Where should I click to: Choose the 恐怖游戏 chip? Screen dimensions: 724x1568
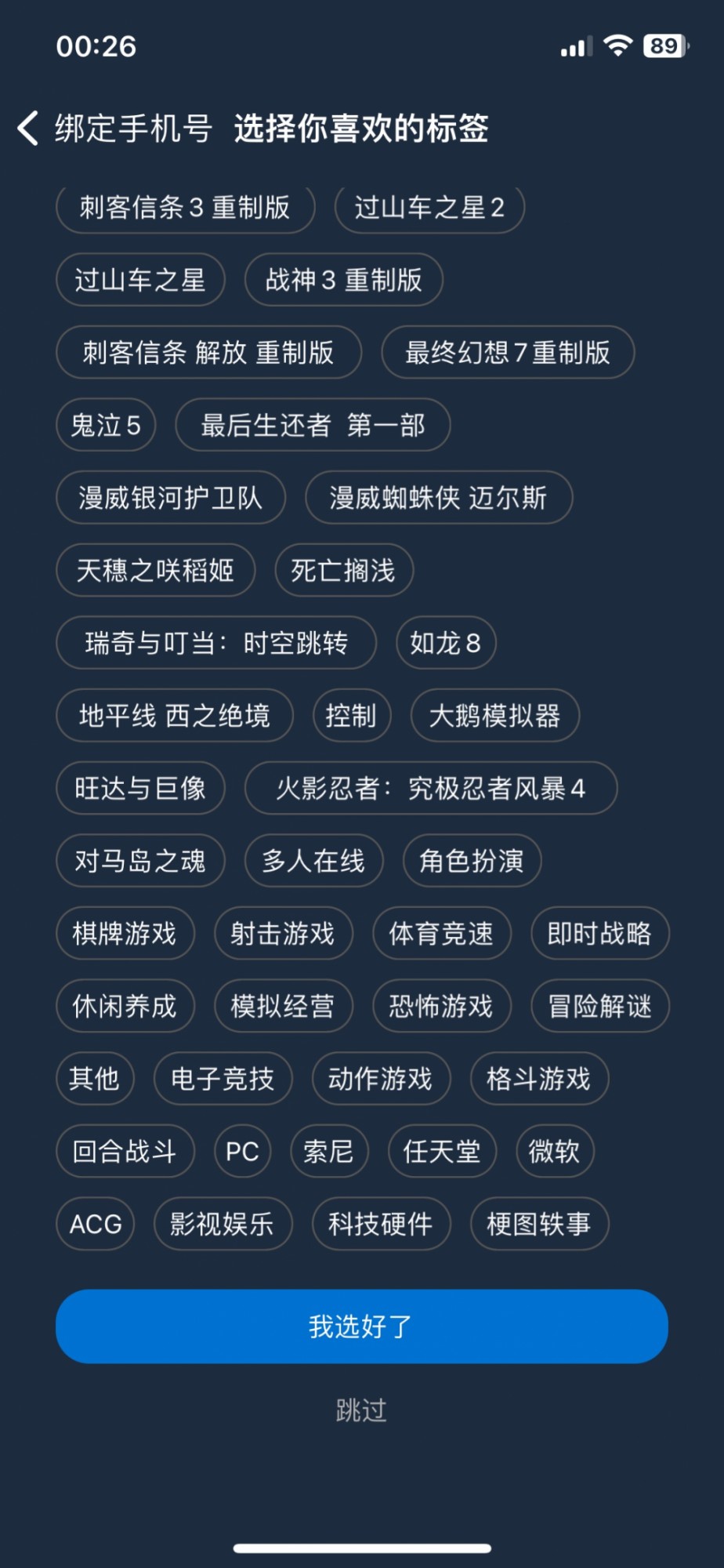coord(441,1006)
